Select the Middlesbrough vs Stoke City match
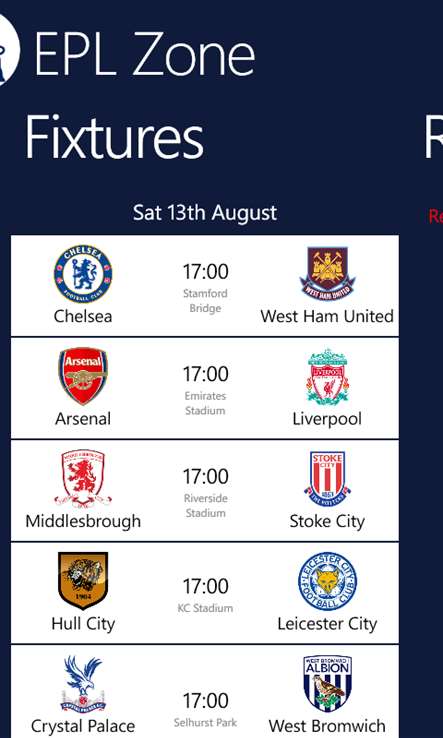Image resolution: width=443 pixels, height=738 pixels. [x=205, y=490]
